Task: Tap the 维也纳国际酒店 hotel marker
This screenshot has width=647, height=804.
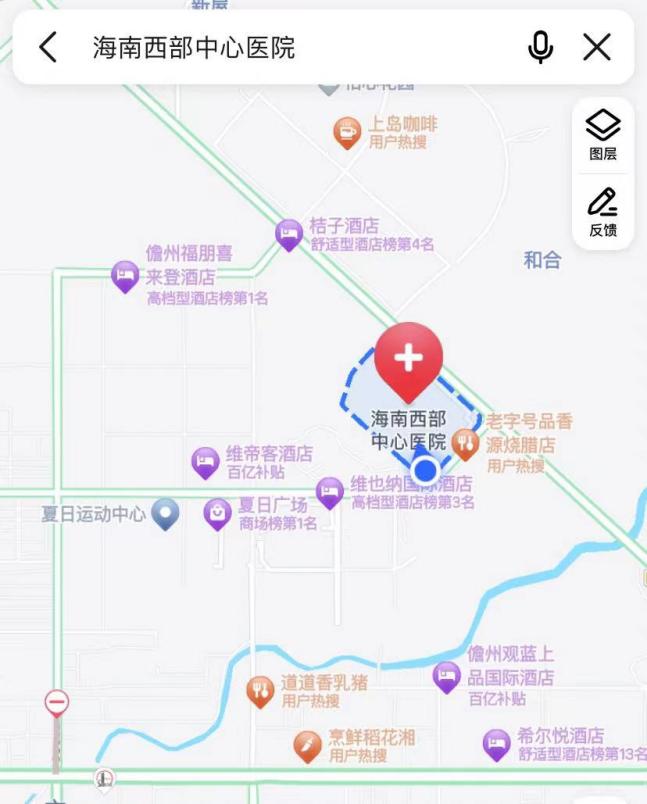Action: tap(330, 491)
